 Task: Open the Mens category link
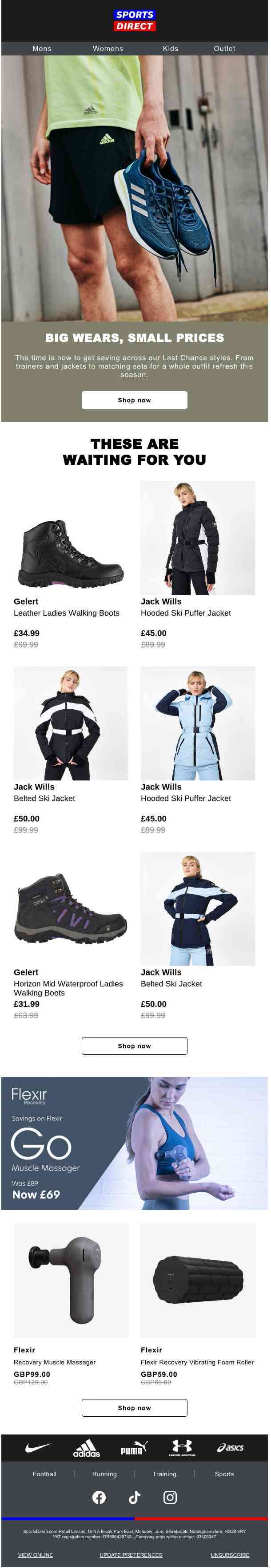pos(42,49)
